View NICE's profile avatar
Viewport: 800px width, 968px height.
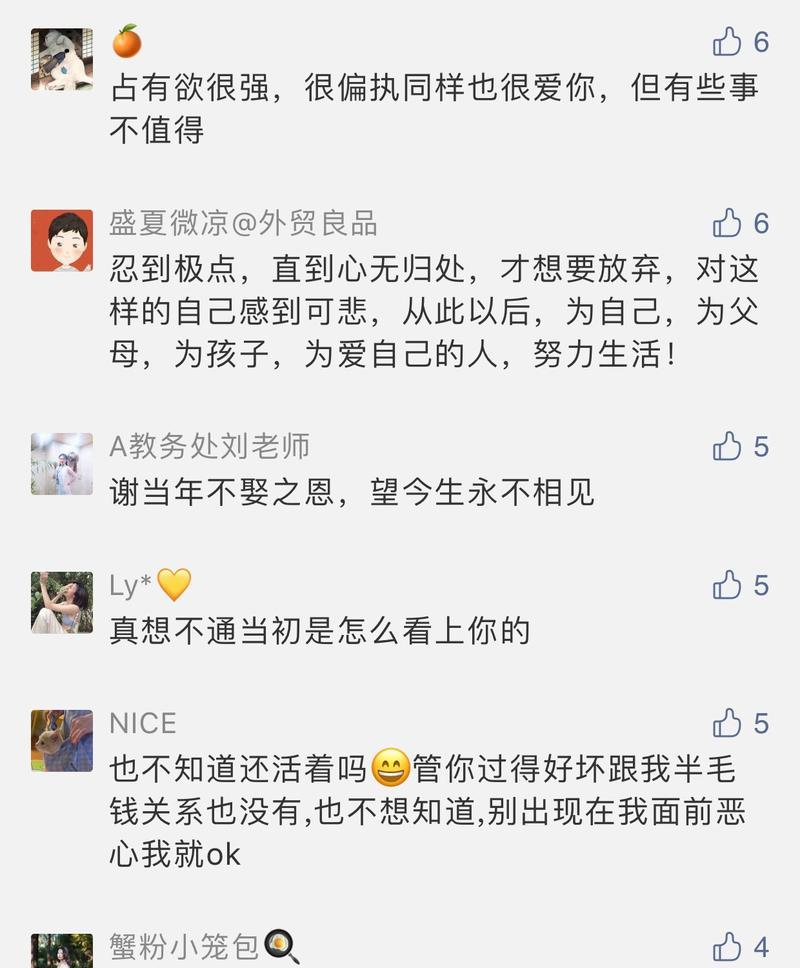(x=61, y=741)
